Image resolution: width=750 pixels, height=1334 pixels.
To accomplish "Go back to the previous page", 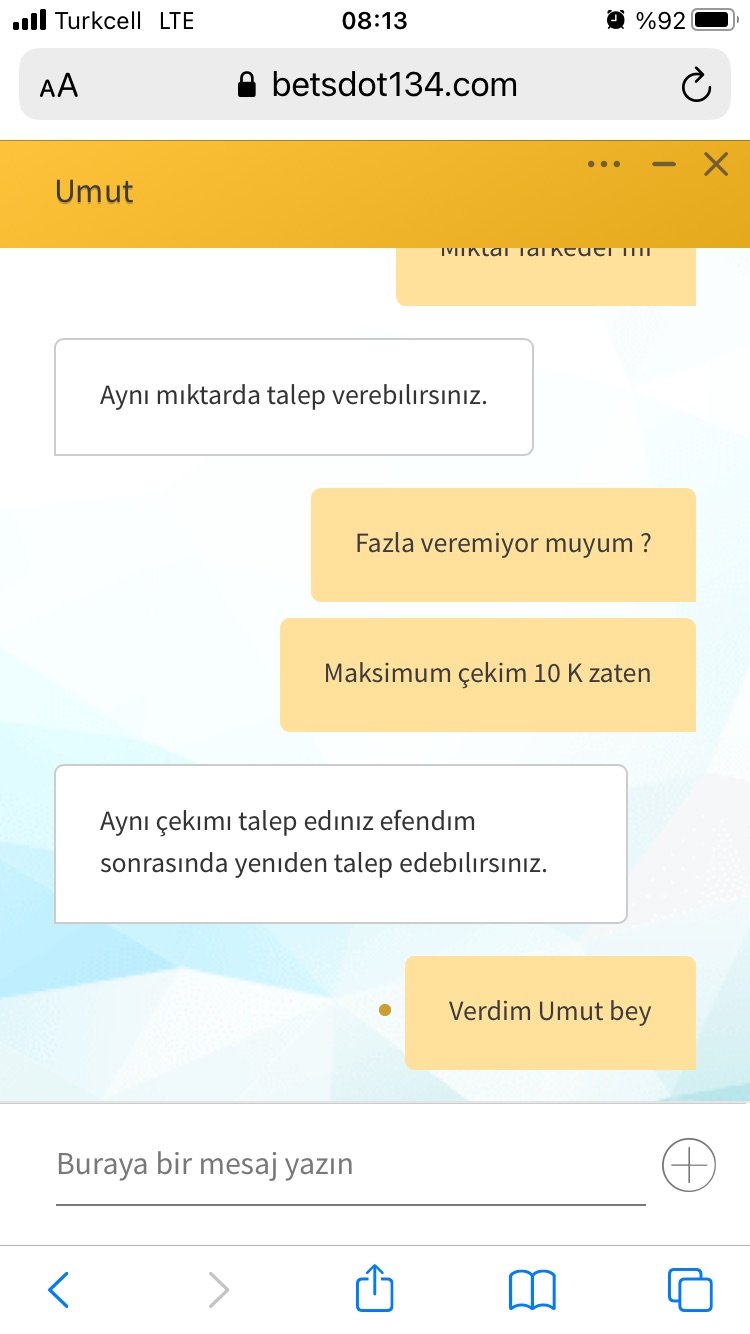I will coord(59,1290).
